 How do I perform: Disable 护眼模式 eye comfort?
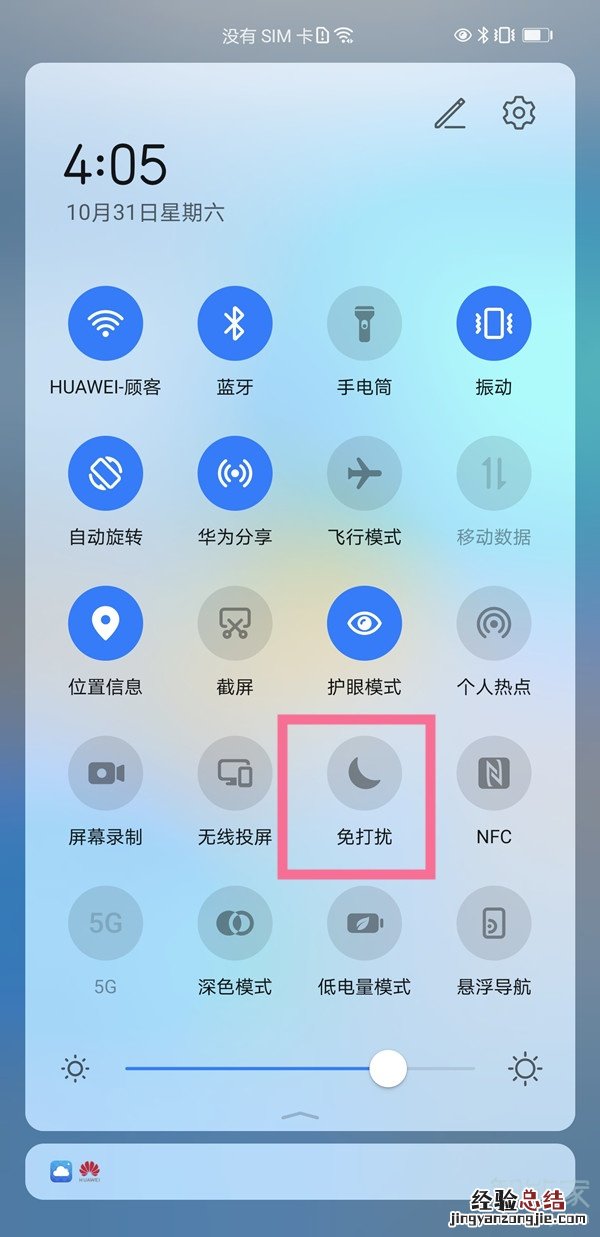click(x=364, y=623)
